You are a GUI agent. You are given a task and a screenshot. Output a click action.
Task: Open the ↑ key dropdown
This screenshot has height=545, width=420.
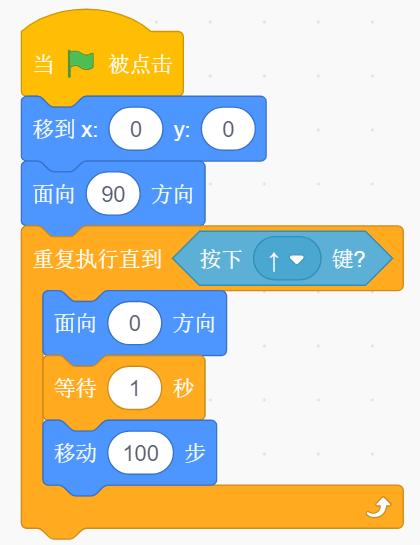(x=287, y=259)
